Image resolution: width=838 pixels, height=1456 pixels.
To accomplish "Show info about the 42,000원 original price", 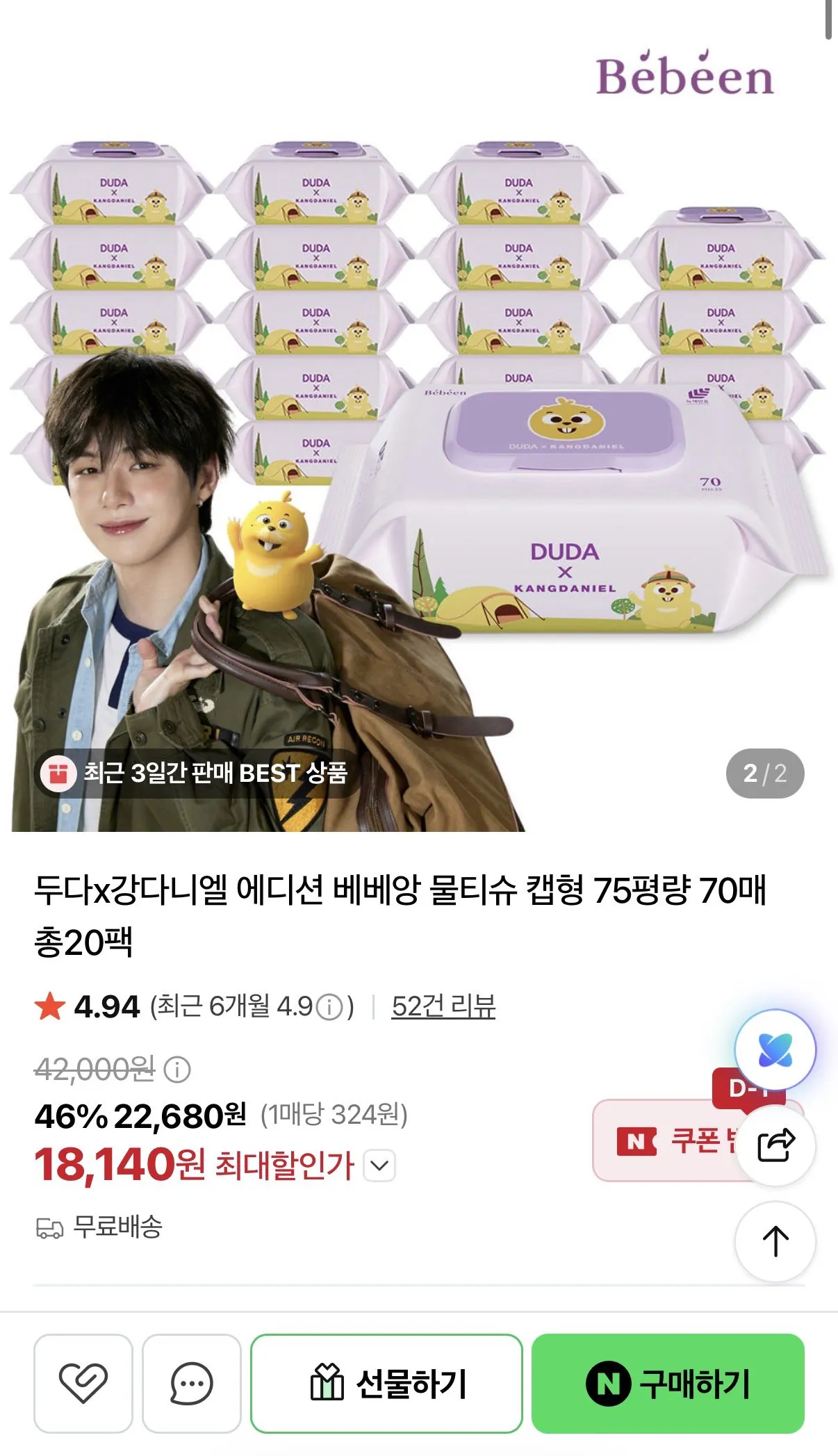I will click(x=177, y=1069).
